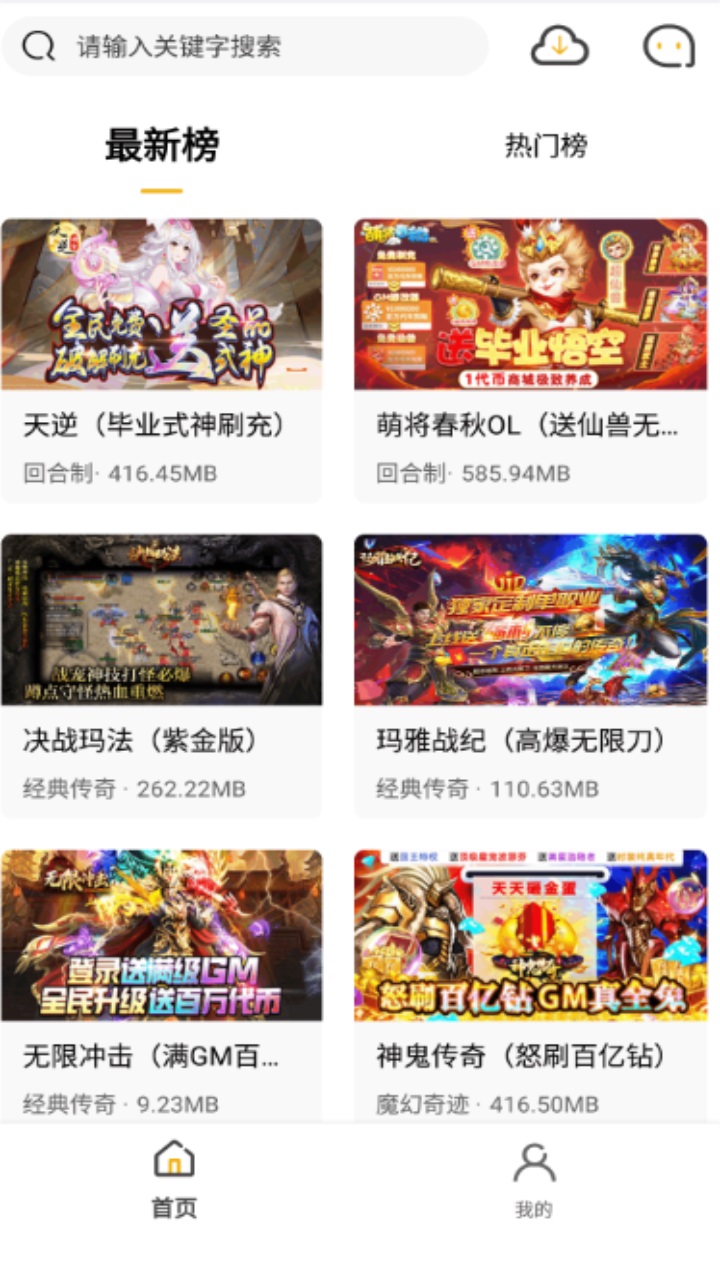Open the cloud download manager icon
Screen dimensions: 720x1280
pos(560,45)
